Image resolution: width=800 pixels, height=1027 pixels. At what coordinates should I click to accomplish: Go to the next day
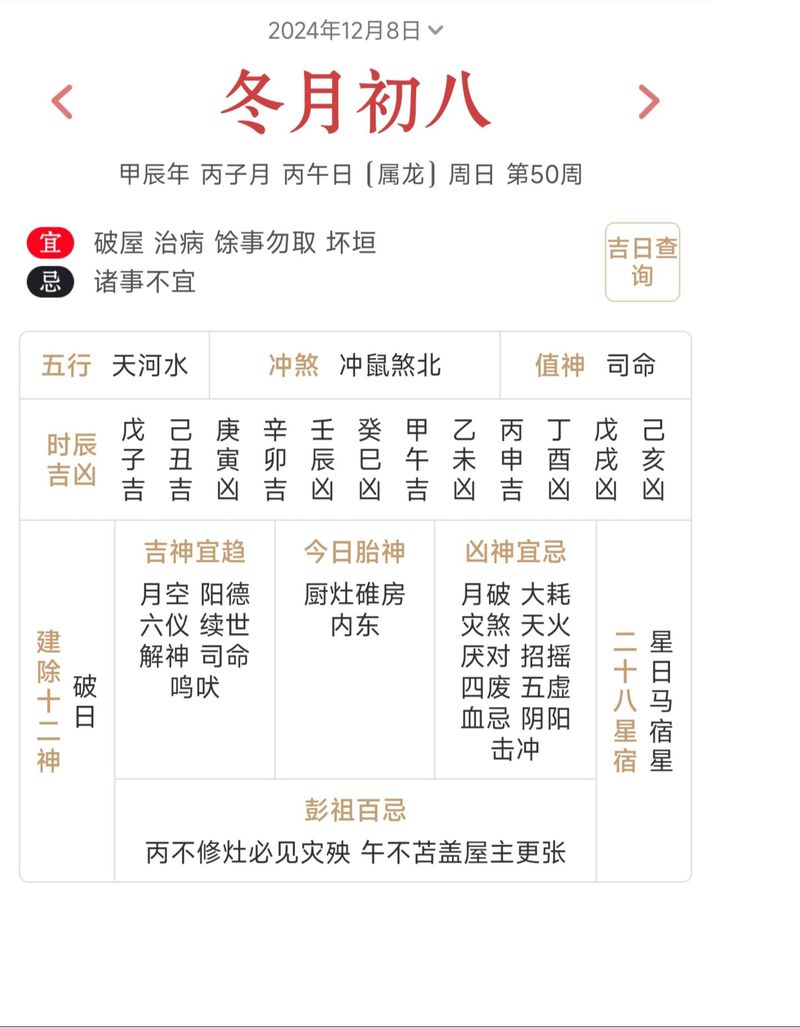(x=649, y=102)
